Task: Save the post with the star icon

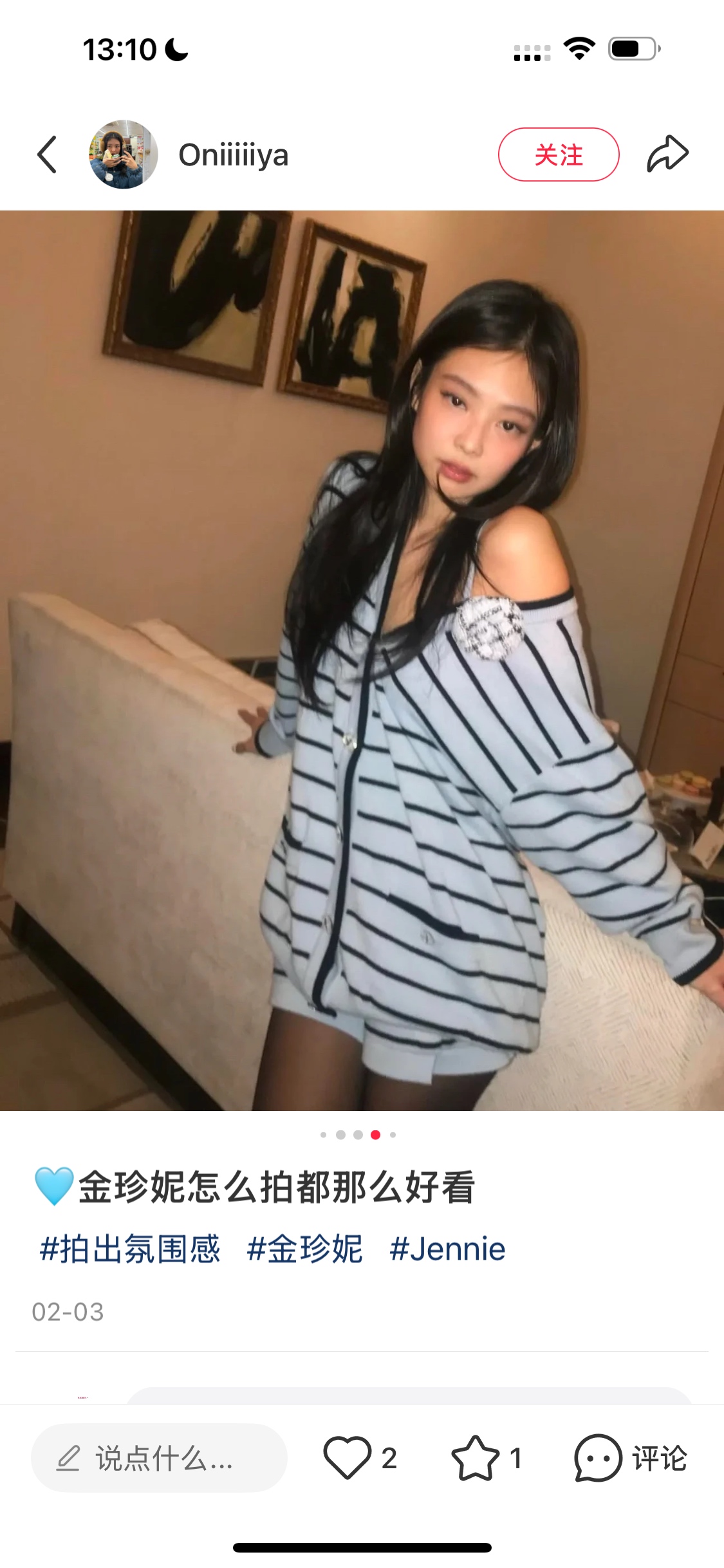Action: click(x=475, y=1458)
